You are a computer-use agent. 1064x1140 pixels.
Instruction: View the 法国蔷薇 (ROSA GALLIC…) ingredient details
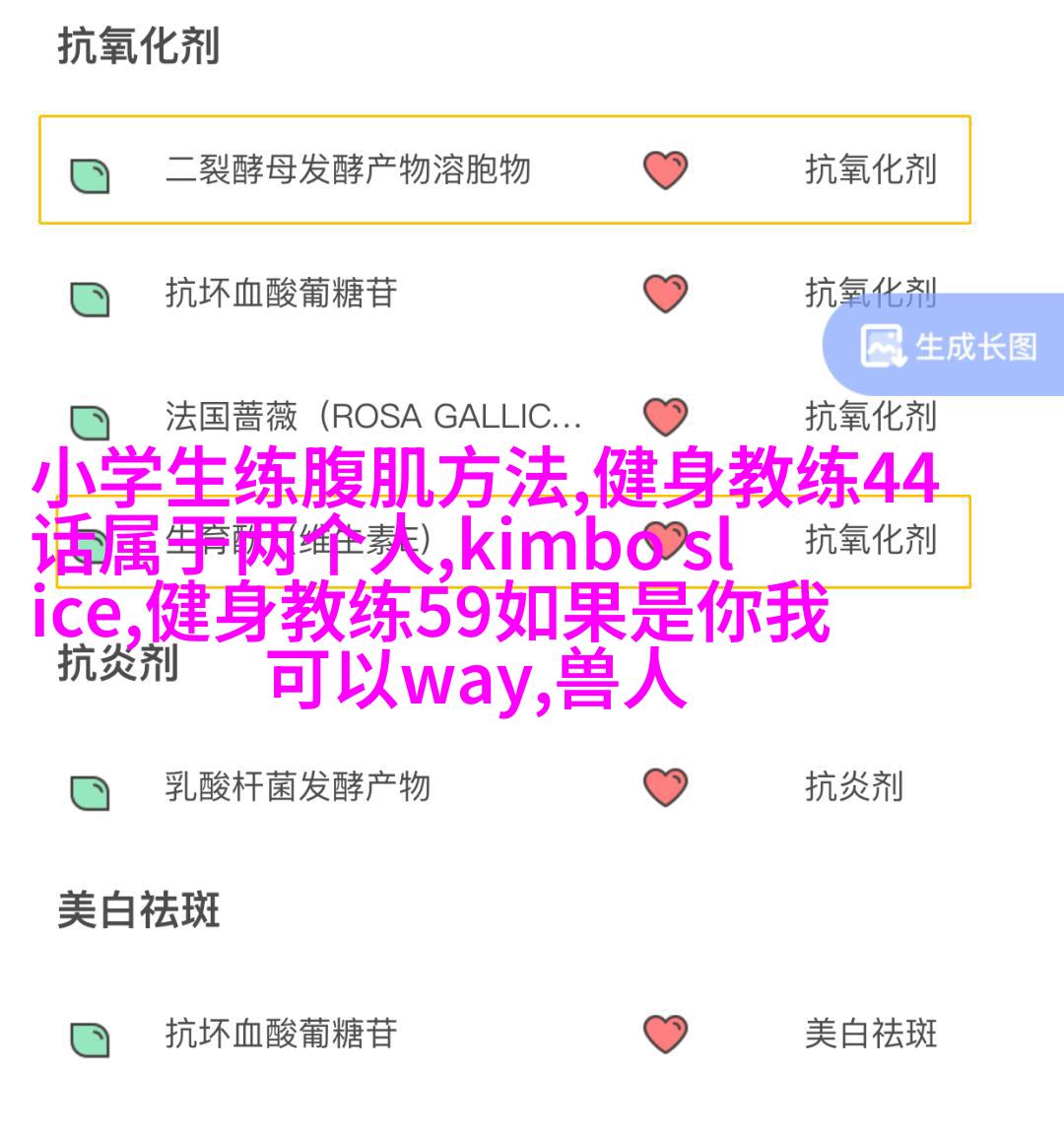click(372, 417)
